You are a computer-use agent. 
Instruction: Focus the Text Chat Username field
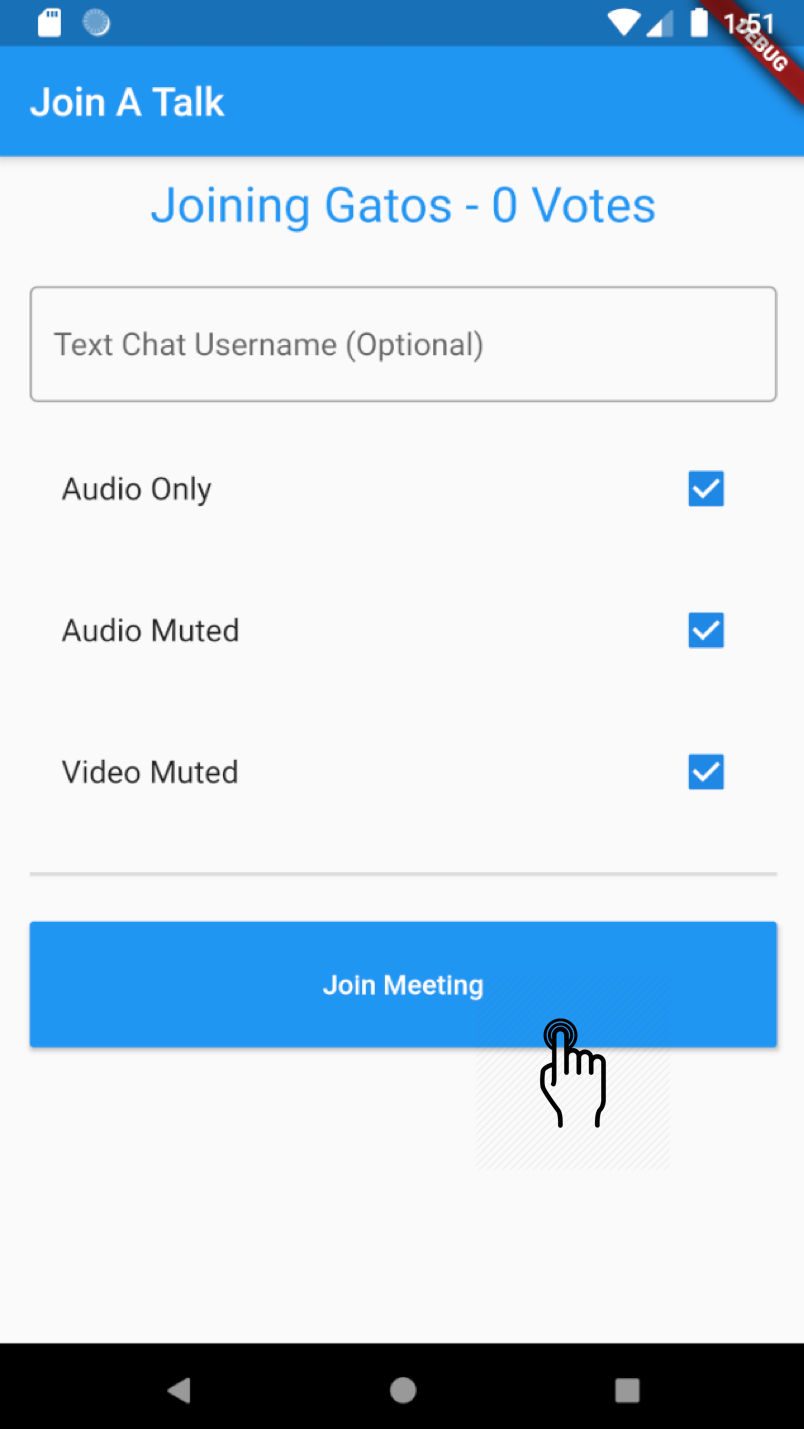coord(403,344)
